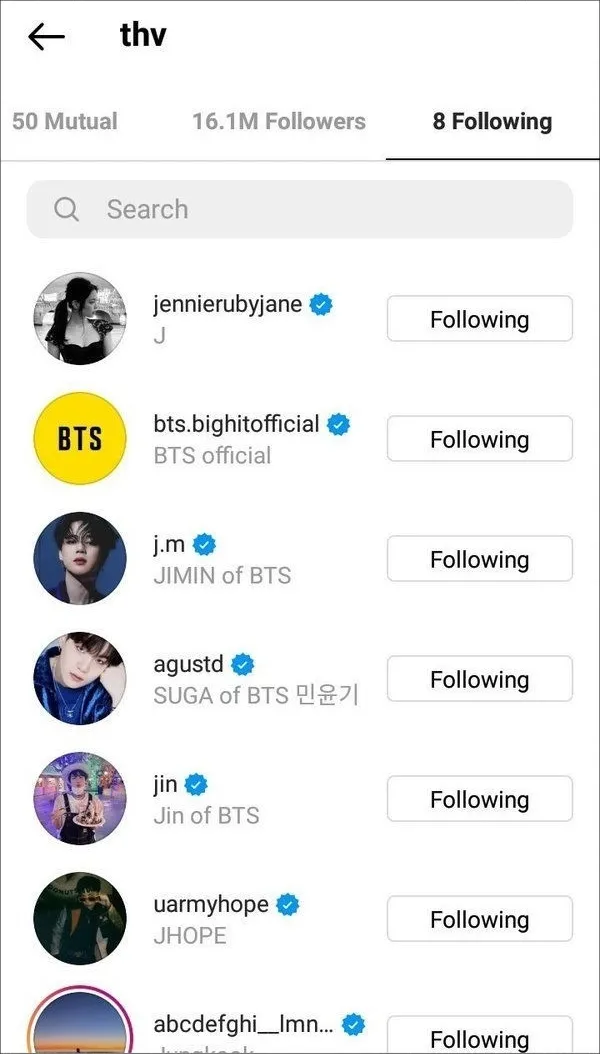Tap Following button next to j.m
This screenshot has width=600, height=1054.
480,559
